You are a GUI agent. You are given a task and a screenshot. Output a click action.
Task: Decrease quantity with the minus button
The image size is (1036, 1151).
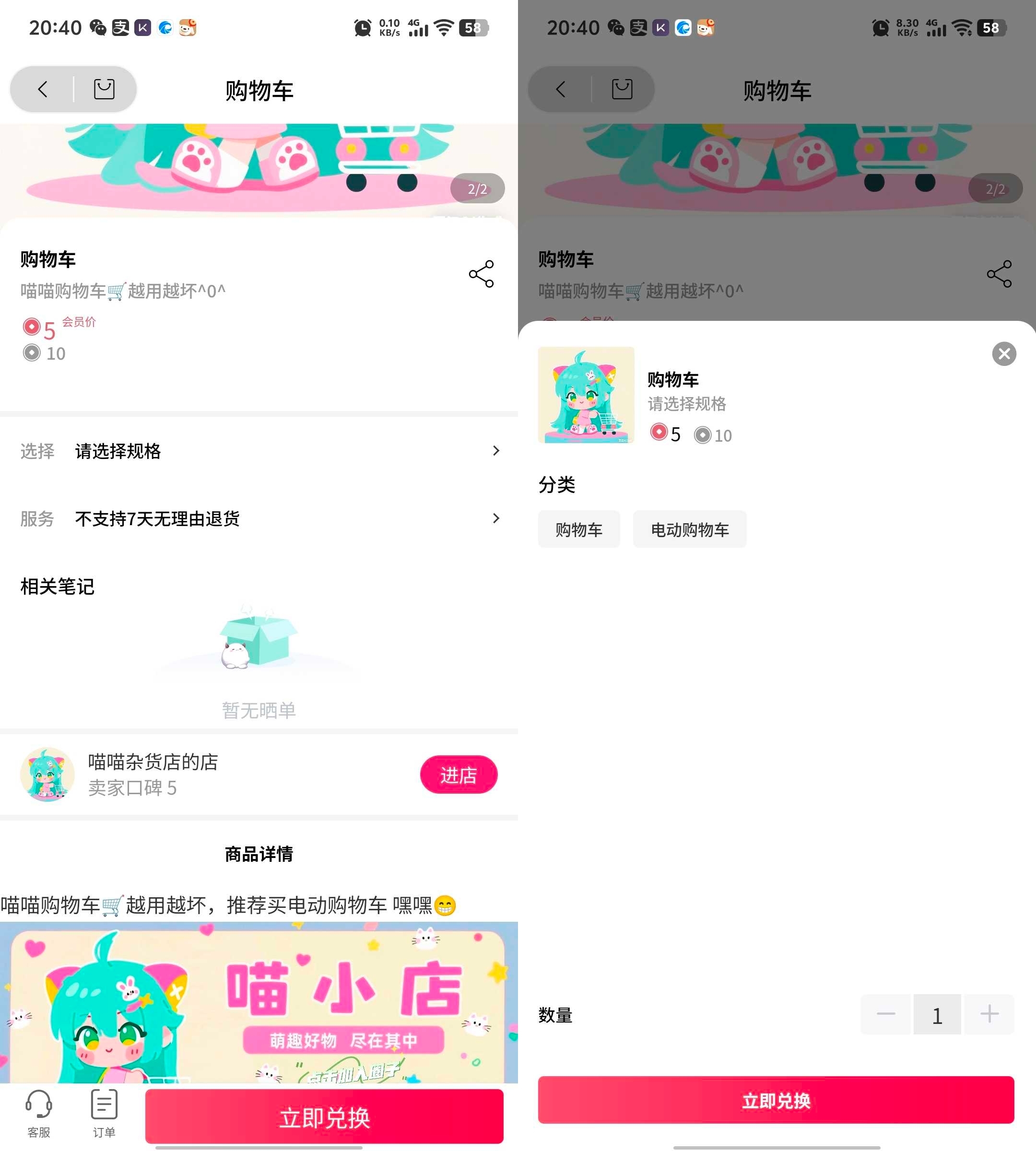pyautogui.click(x=885, y=1014)
